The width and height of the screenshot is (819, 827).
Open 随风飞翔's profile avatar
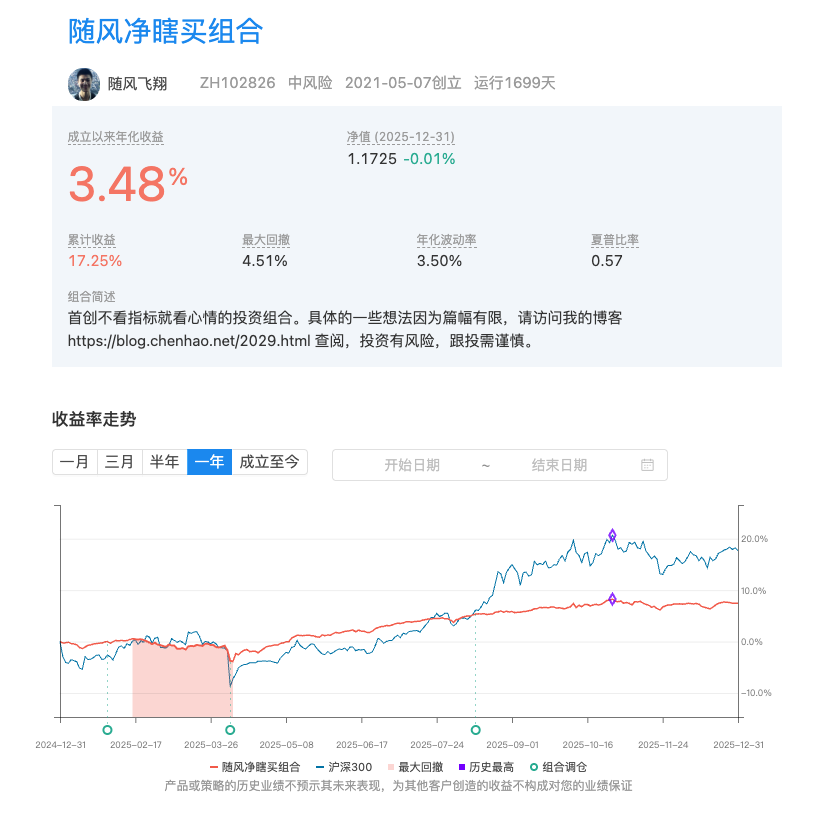click(84, 84)
